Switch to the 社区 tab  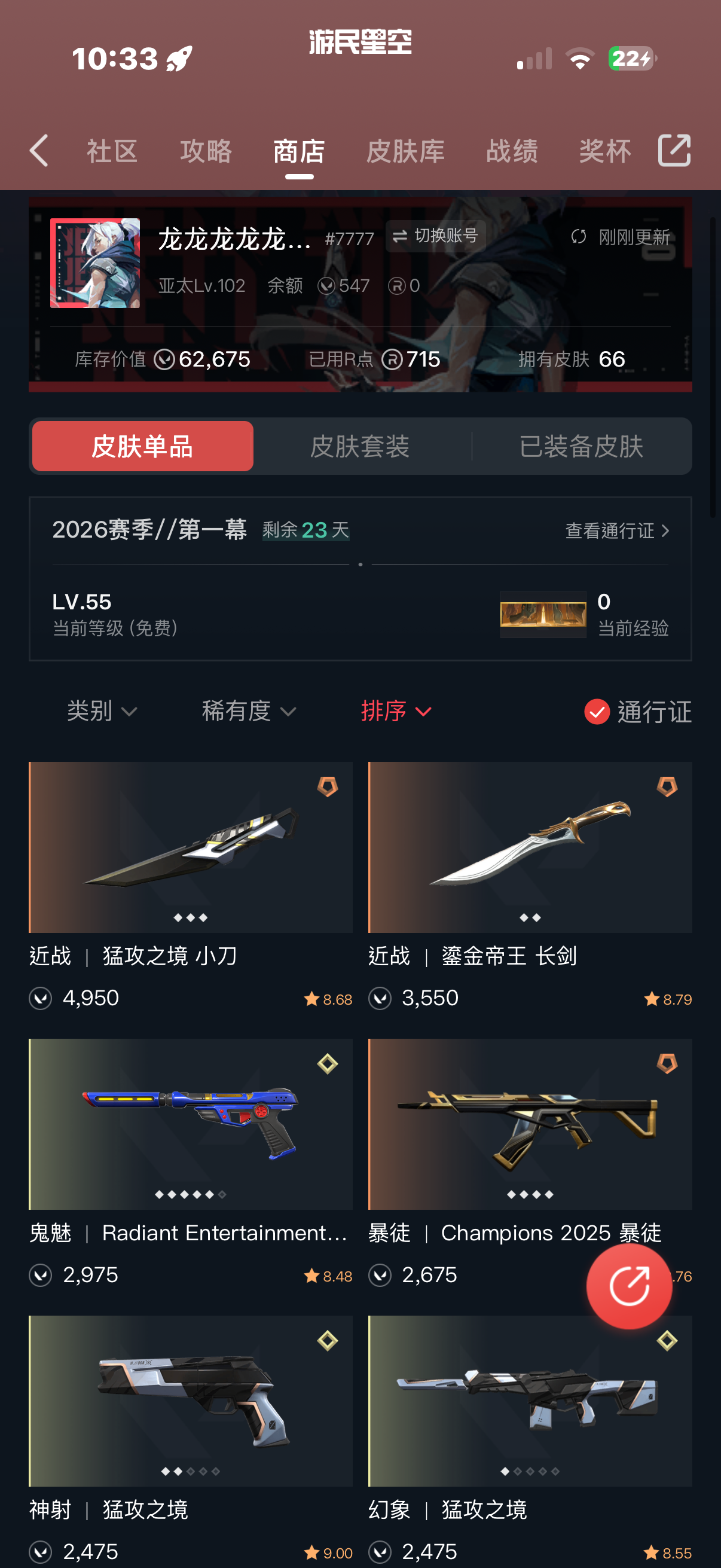pyautogui.click(x=112, y=151)
